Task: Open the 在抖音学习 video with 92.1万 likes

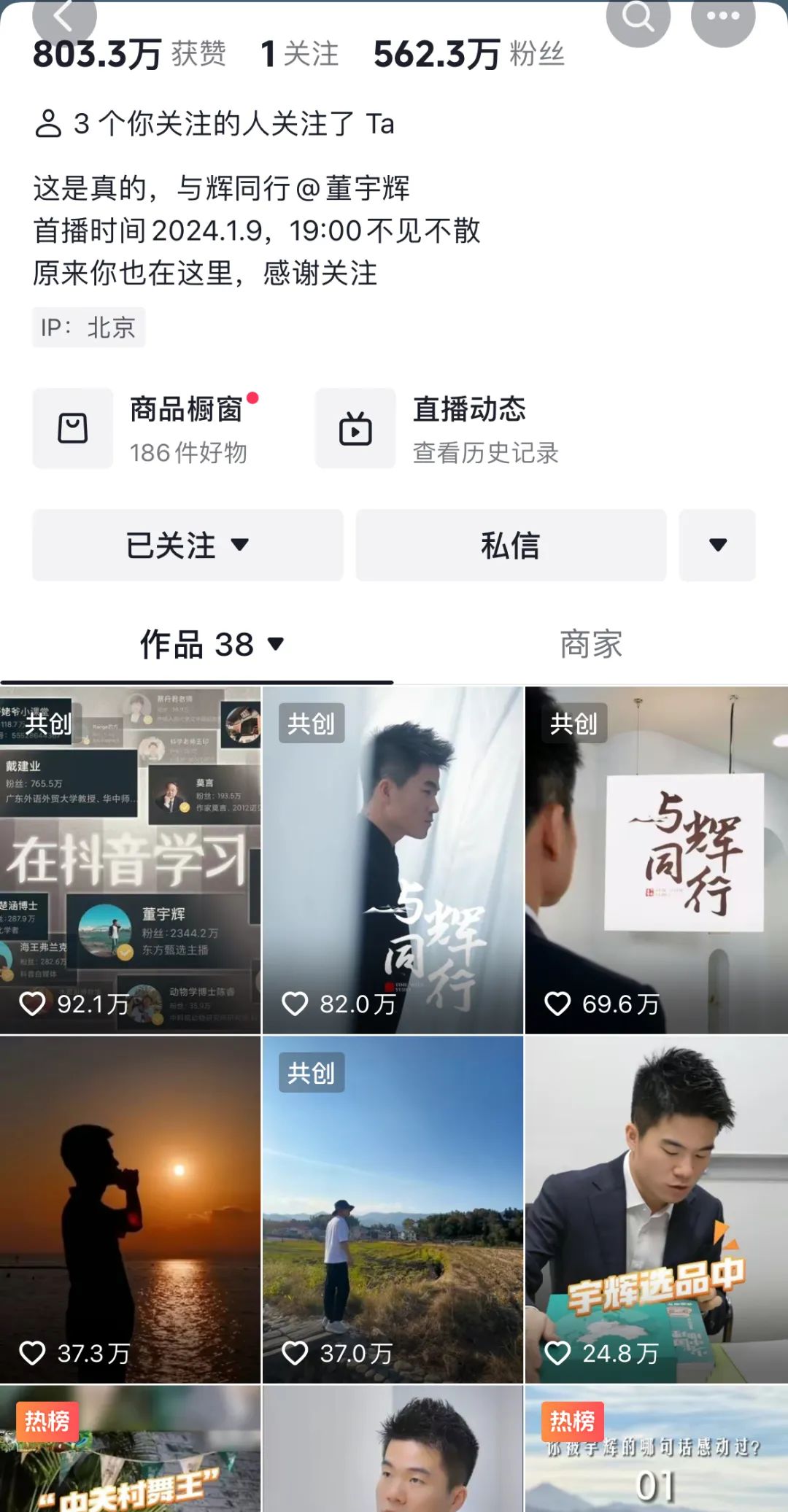Action: click(x=130, y=861)
